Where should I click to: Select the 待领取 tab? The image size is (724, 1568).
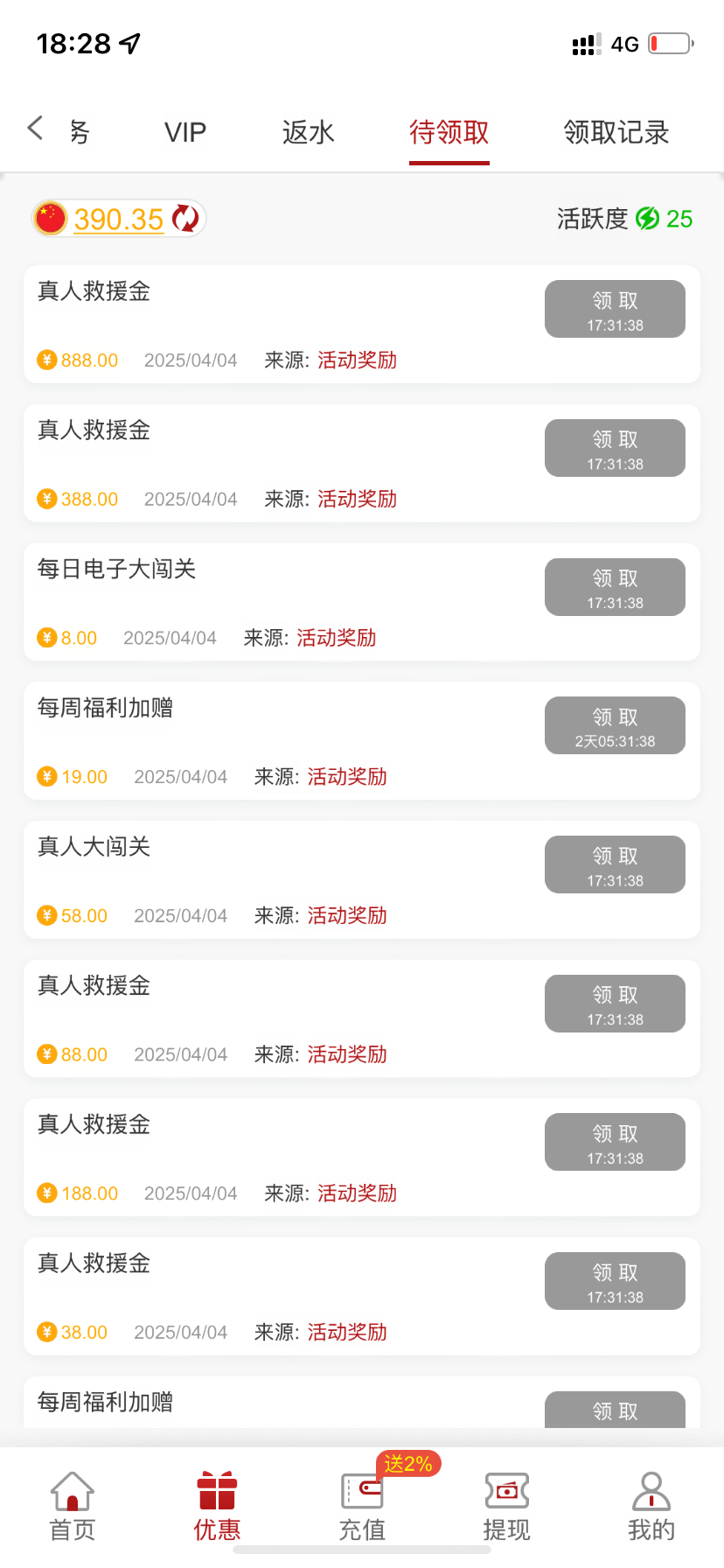click(x=449, y=132)
